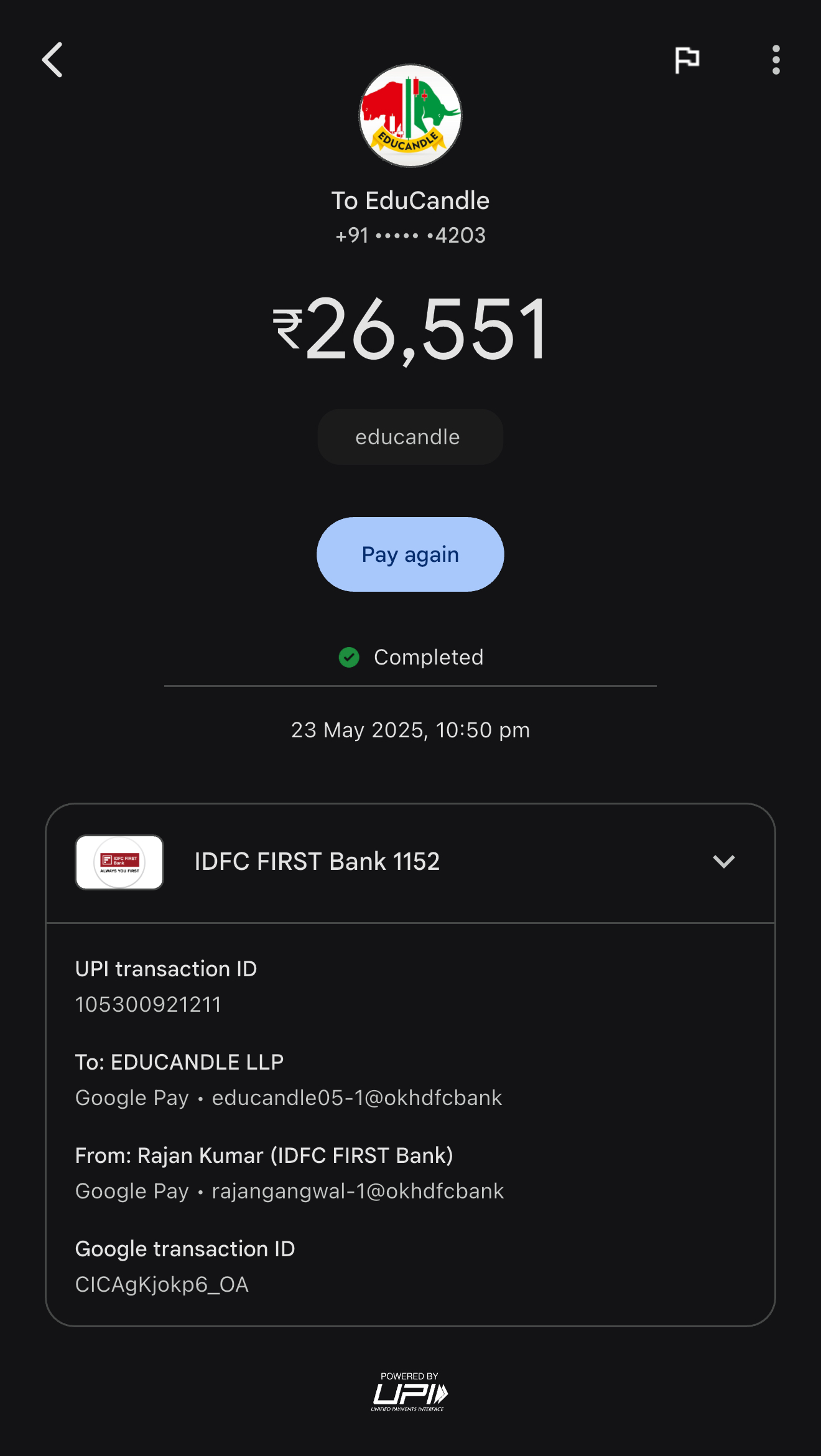The width and height of the screenshot is (821, 1456).
Task: Open EduCandle's profile picture
Action: click(x=410, y=116)
